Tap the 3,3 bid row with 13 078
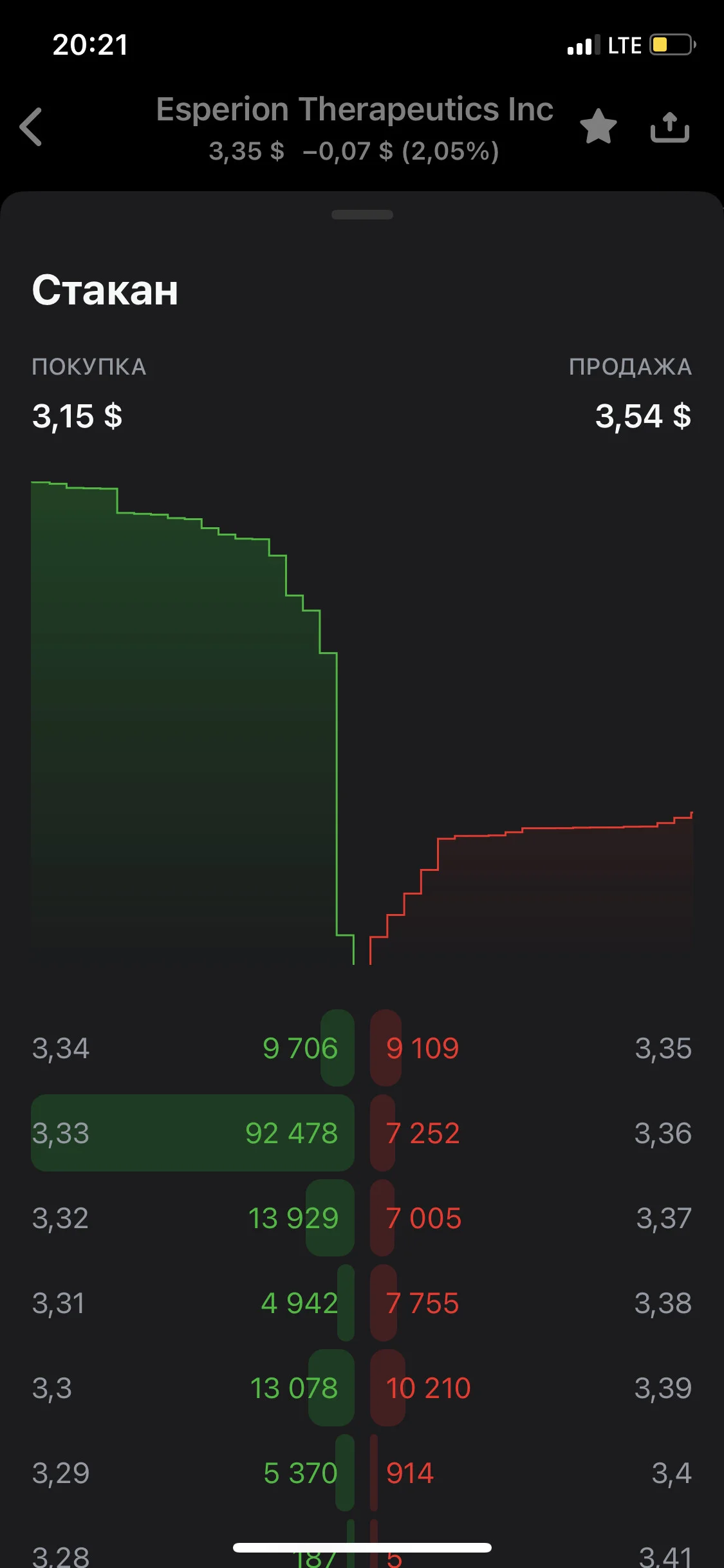724x1568 pixels. [193, 1388]
